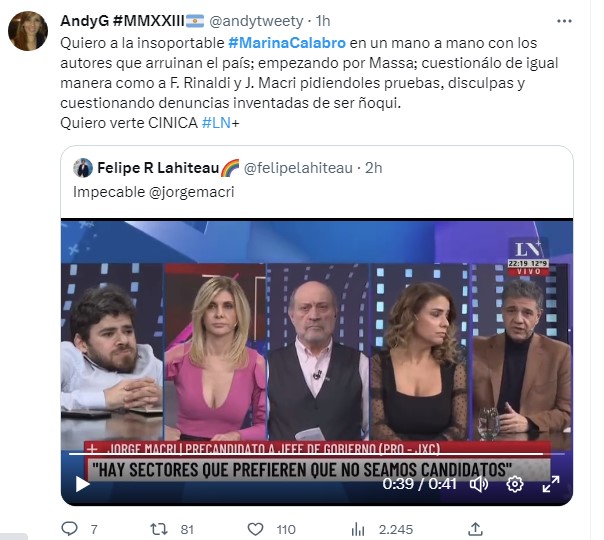Screen dimensions: 604x540
Task: Open AndyG's profile picture
Action: (x=27, y=32)
